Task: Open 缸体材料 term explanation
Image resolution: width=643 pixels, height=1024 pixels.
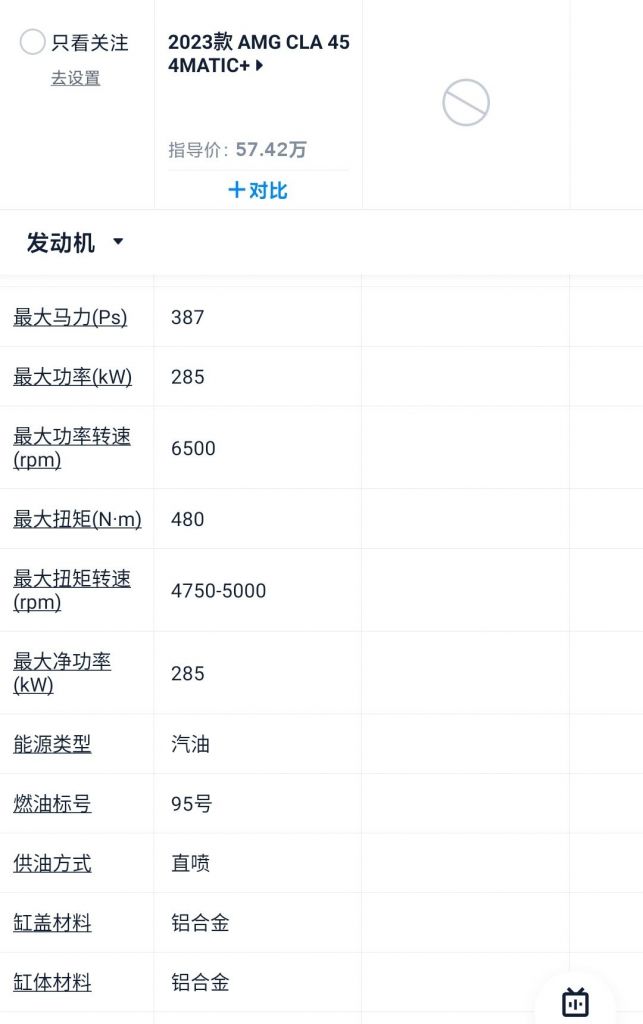Action: (52, 983)
